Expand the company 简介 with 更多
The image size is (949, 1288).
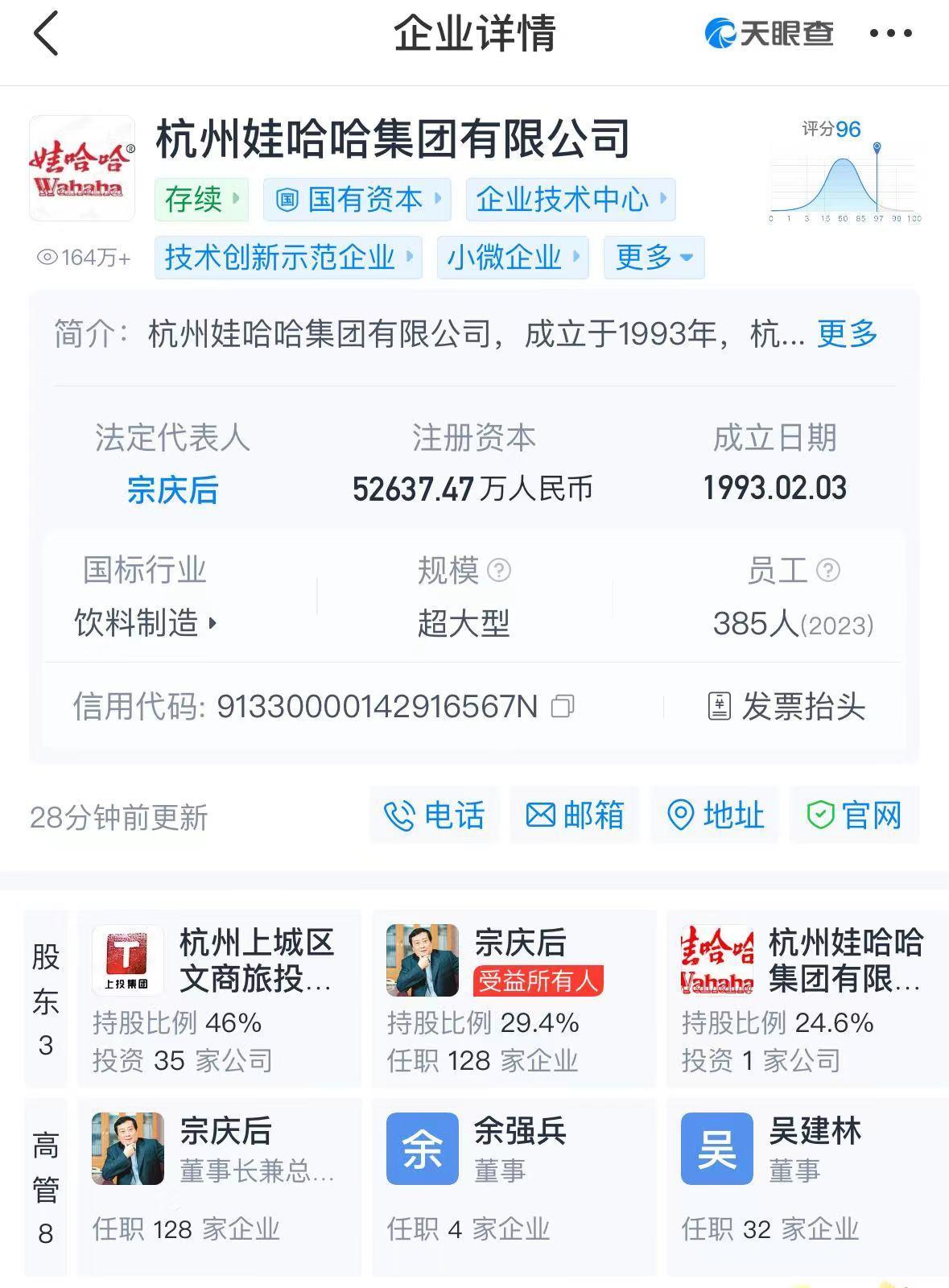pyautogui.click(x=847, y=333)
